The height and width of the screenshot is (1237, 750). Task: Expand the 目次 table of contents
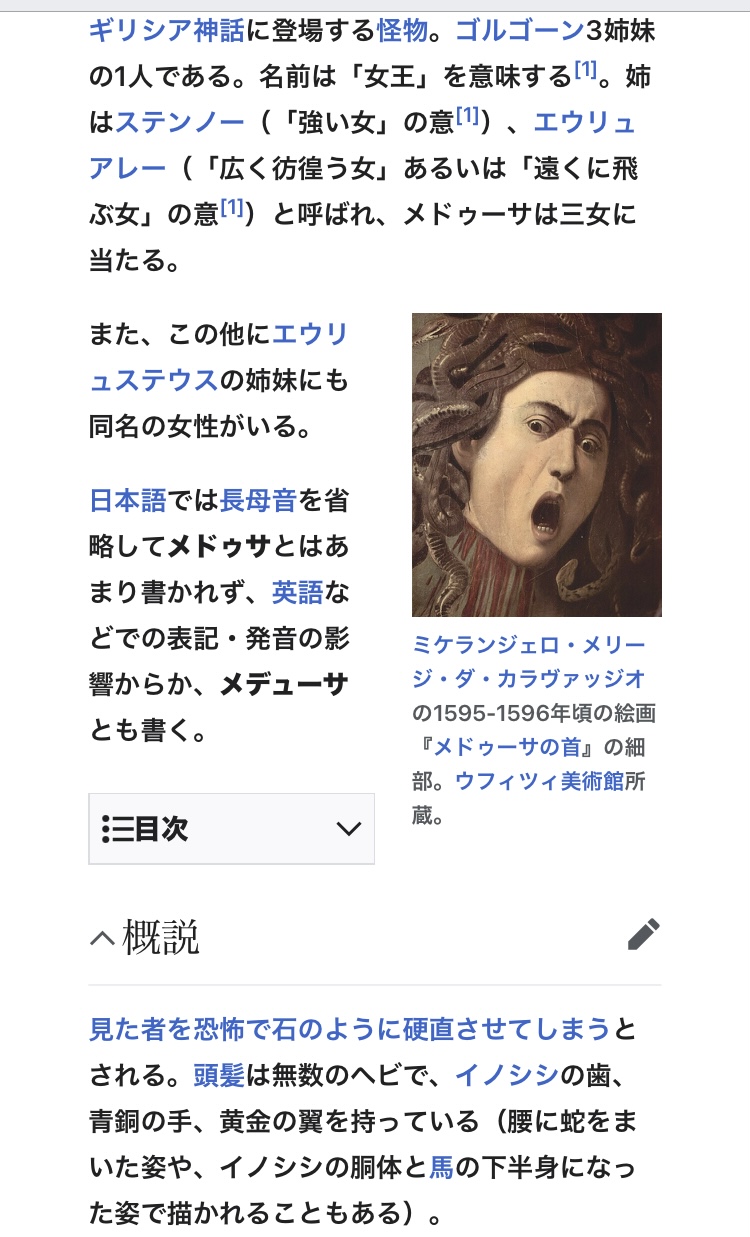[231, 828]
